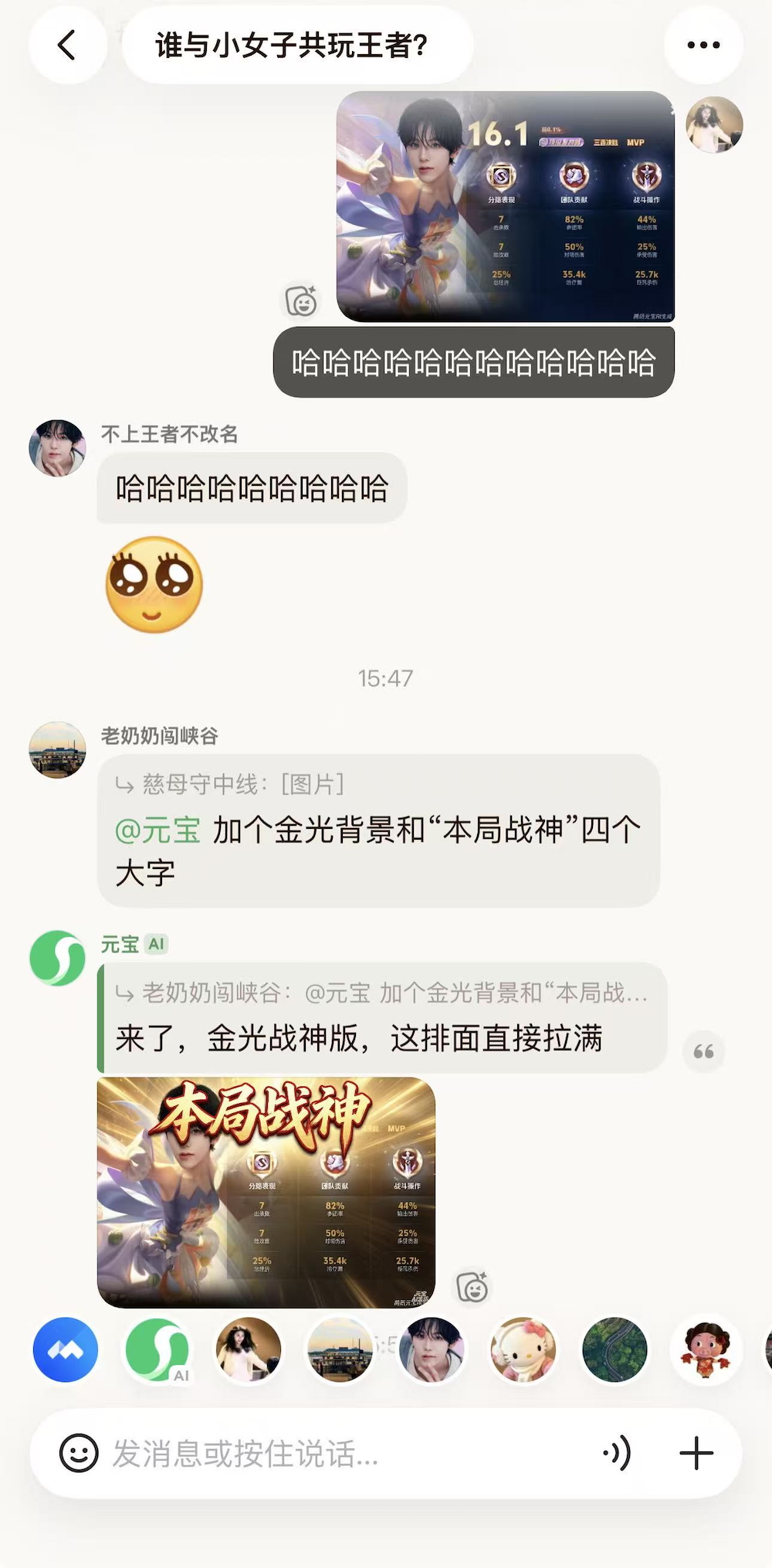Tap the back arrow to leave the chat
Image resolution: width=772 pixels, height=1568 pixels.
click(68, 44)
